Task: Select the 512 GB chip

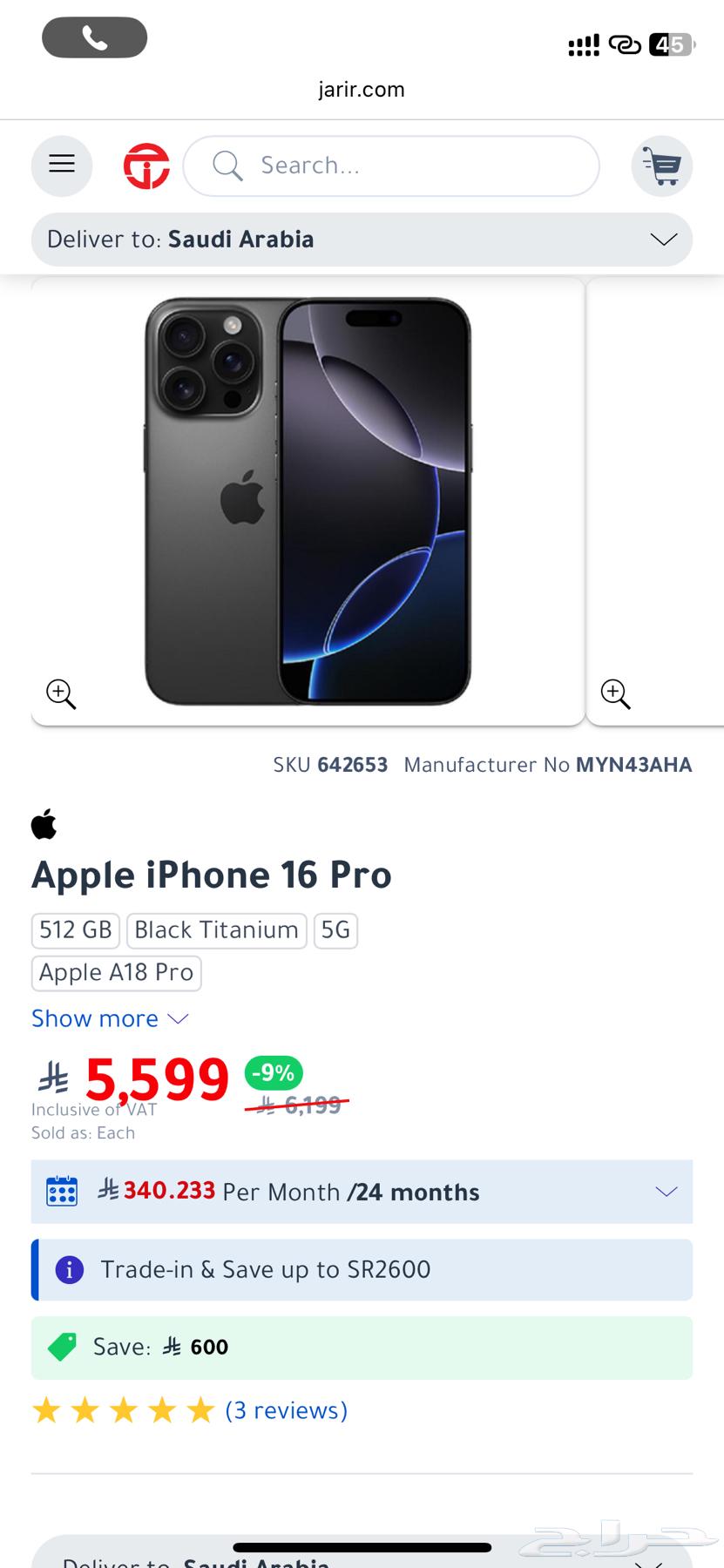Action: 76,930
